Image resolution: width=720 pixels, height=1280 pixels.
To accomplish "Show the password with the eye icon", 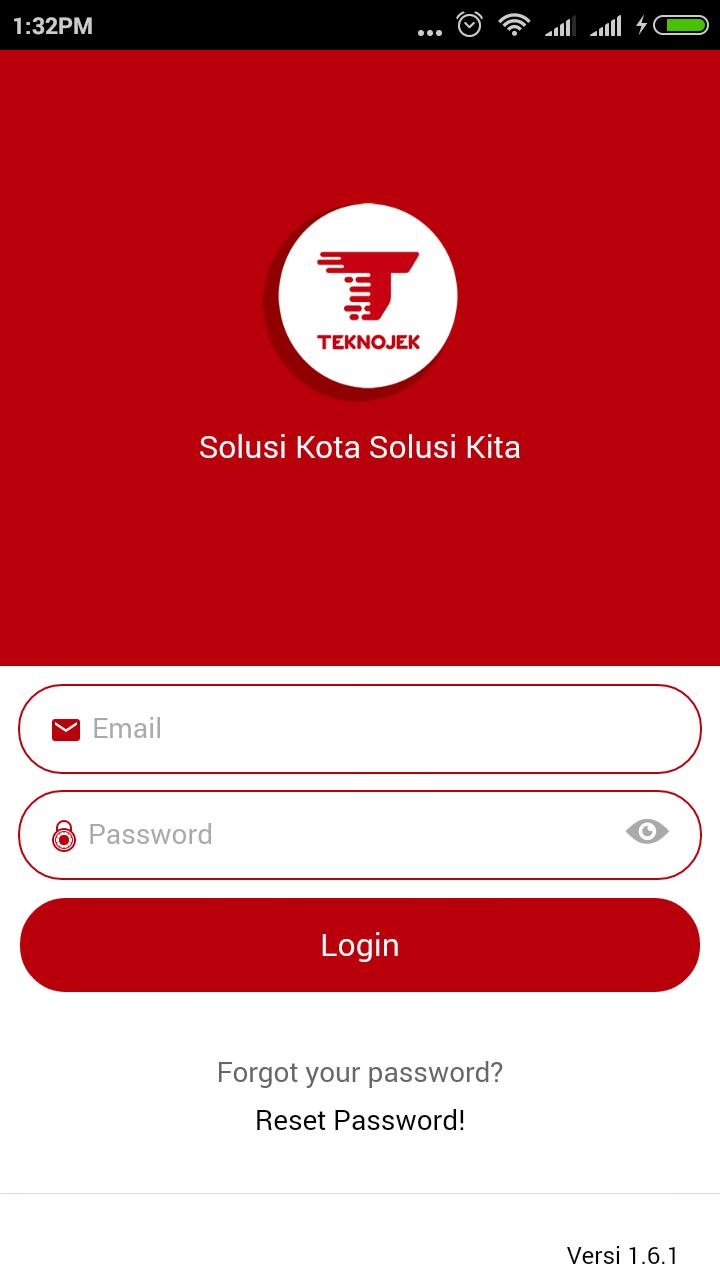I will [647, 831].
